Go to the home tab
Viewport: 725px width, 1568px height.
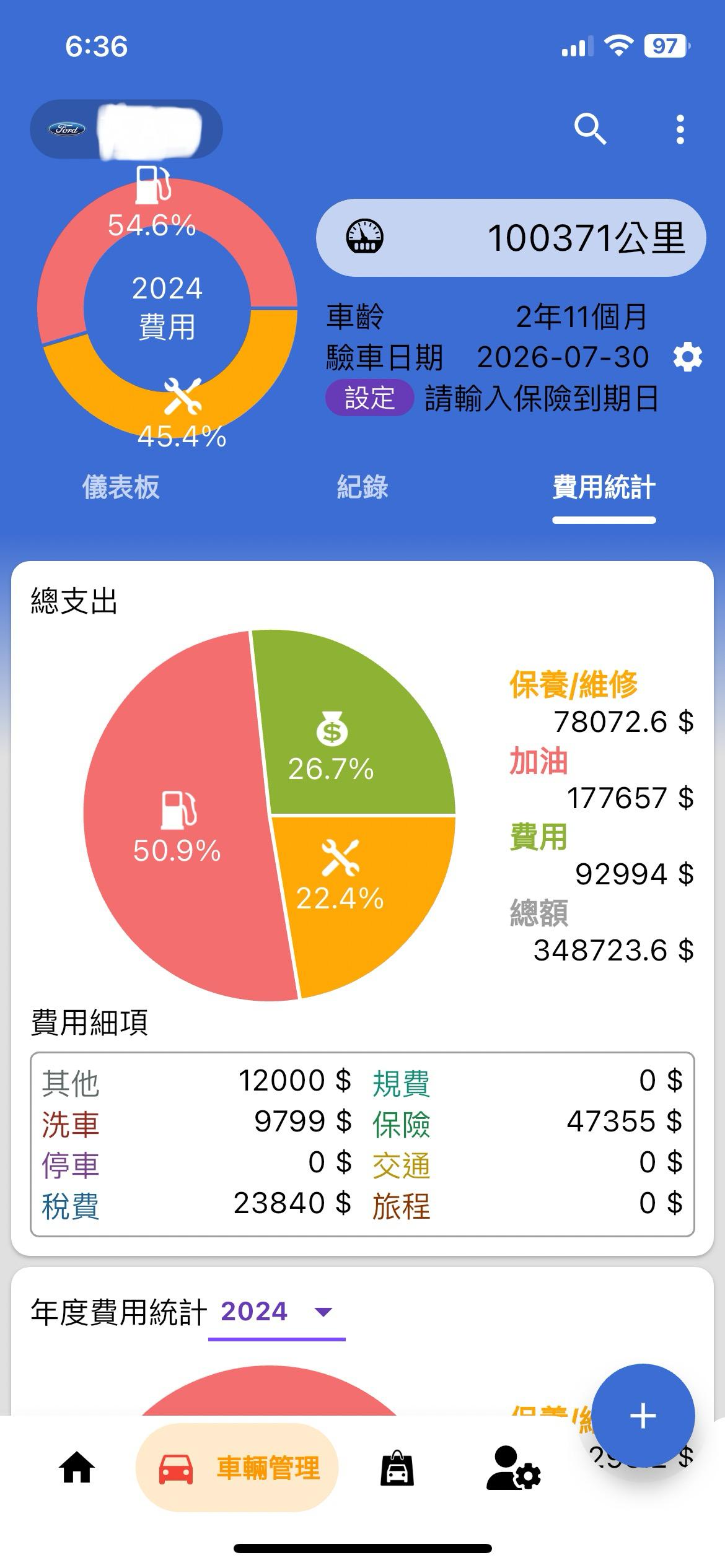click(77, 1468)
